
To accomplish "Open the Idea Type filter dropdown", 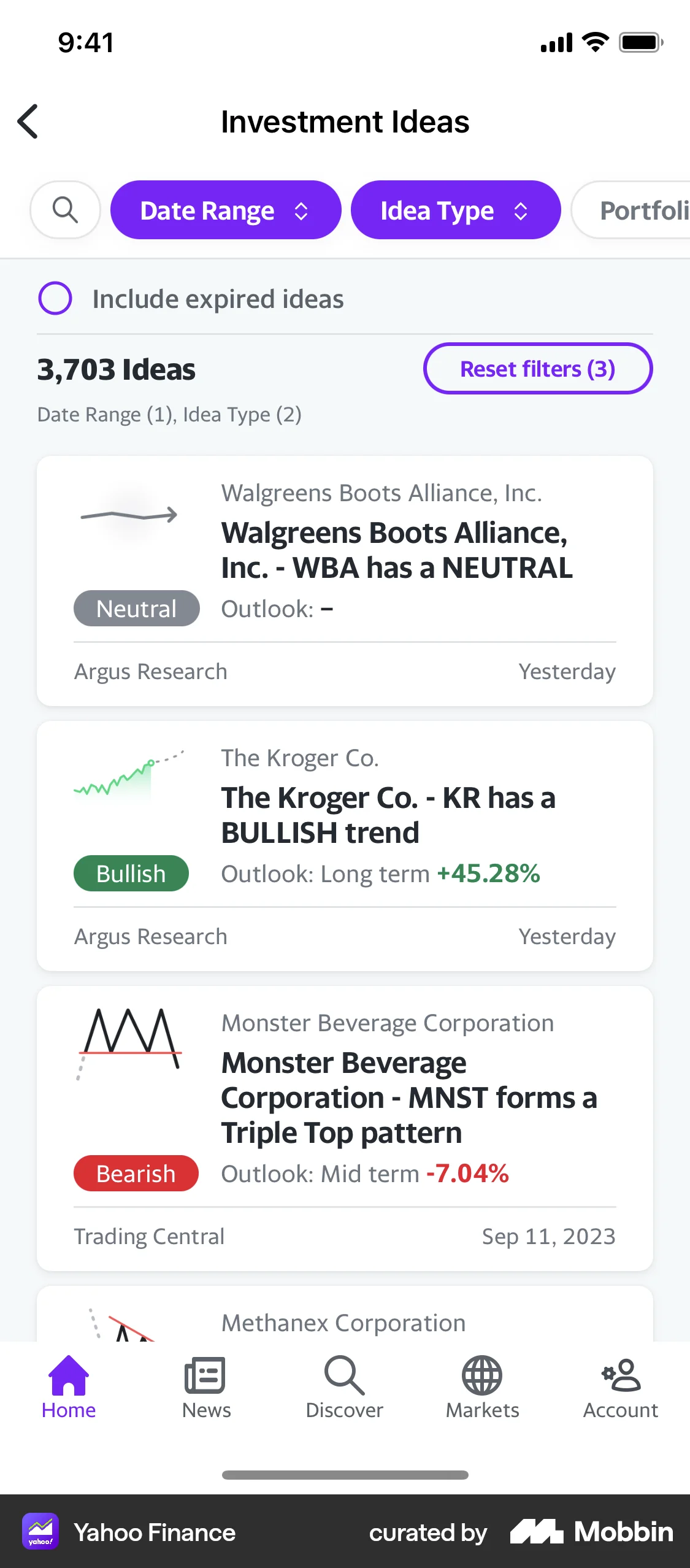I will pos(454,210).
